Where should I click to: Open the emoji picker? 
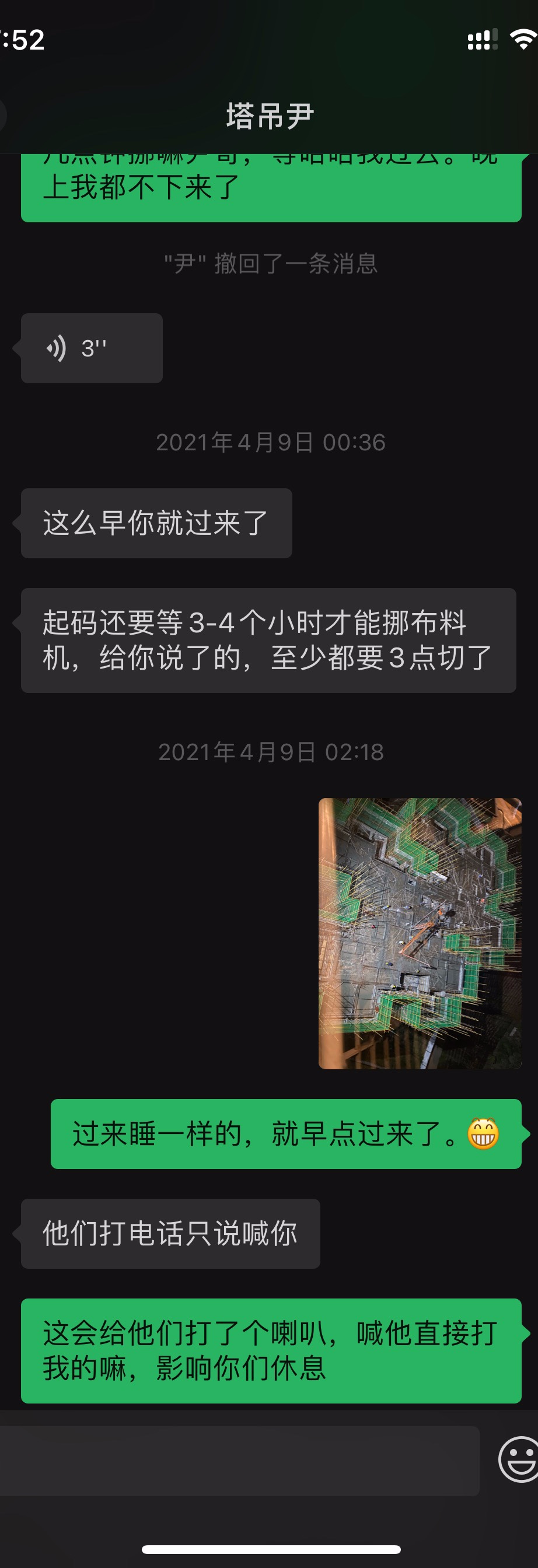[x=519, y=1459]
